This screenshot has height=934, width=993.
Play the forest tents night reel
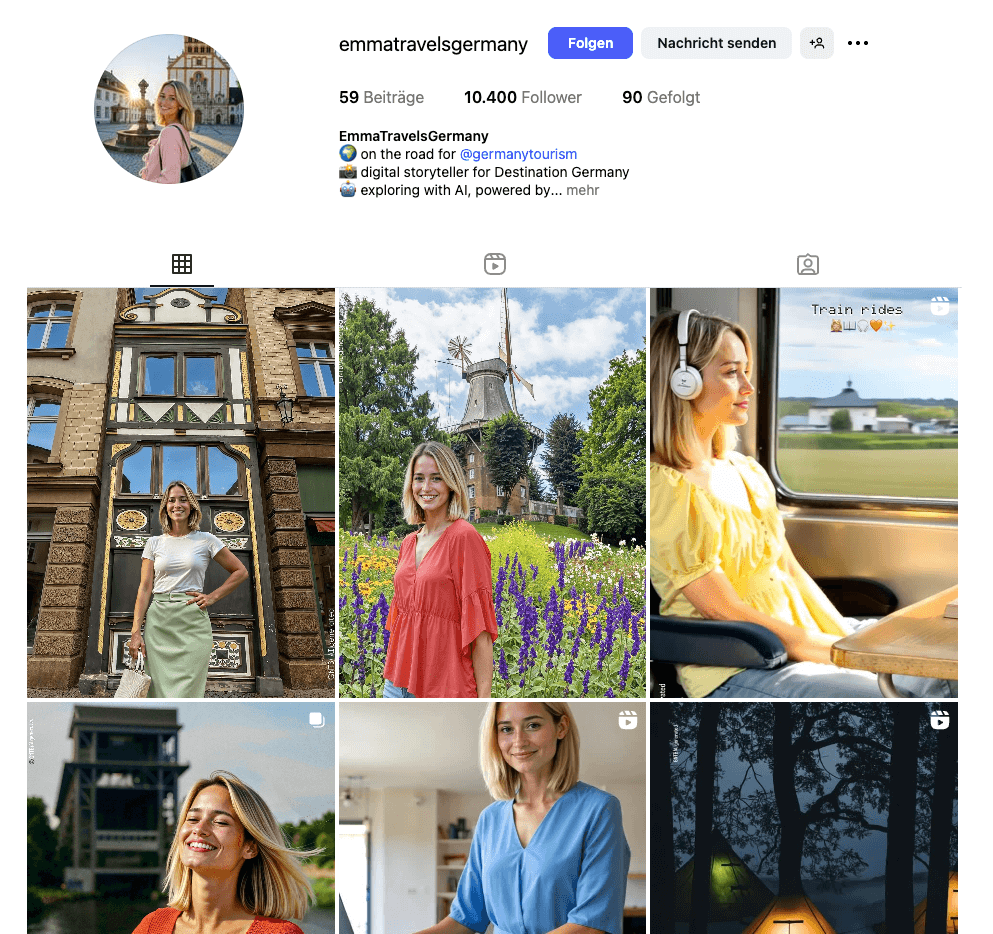coord(803,817)
